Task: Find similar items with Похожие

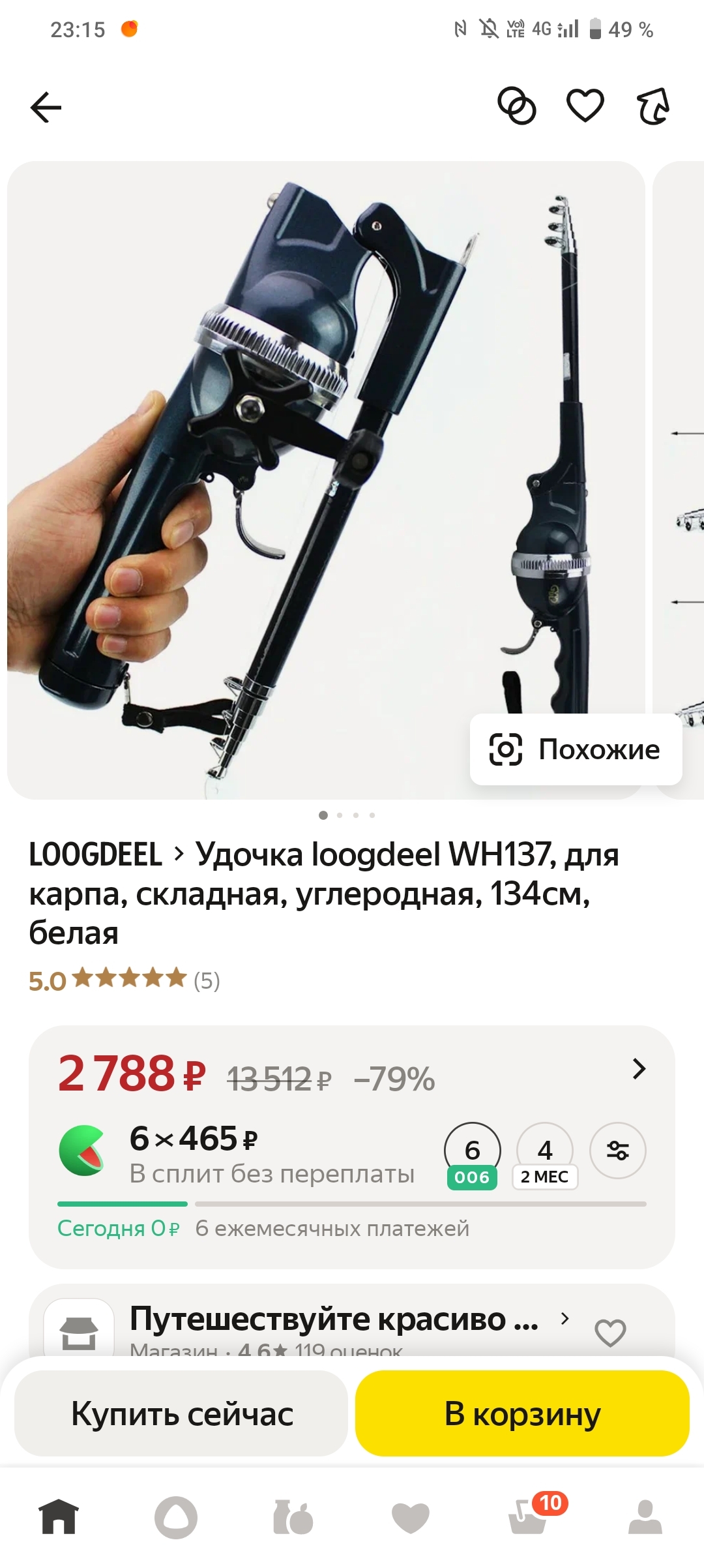Action: (576, 749)
